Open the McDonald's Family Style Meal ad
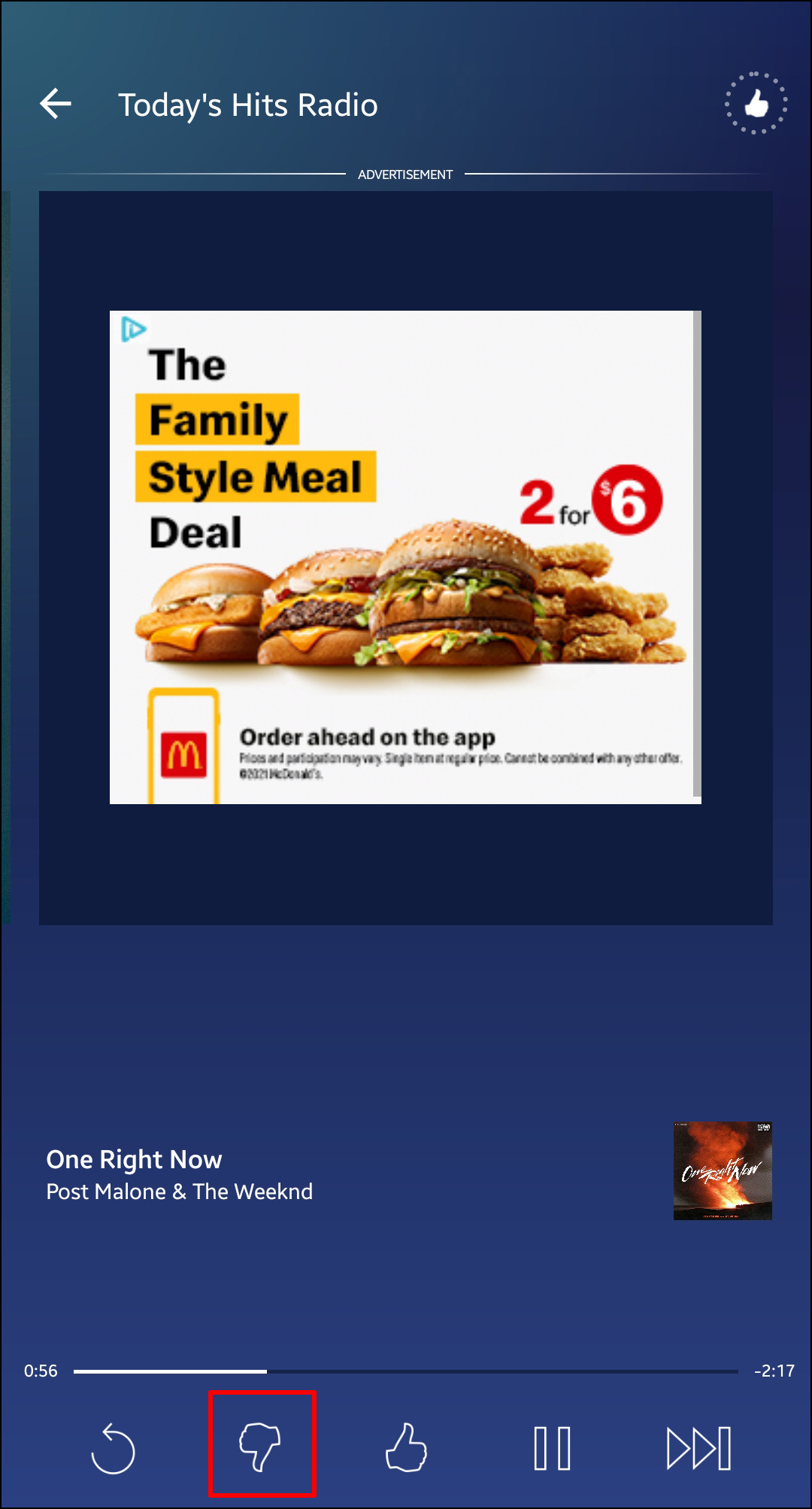This screenshot has height=1509, width=812. [405, 557]
